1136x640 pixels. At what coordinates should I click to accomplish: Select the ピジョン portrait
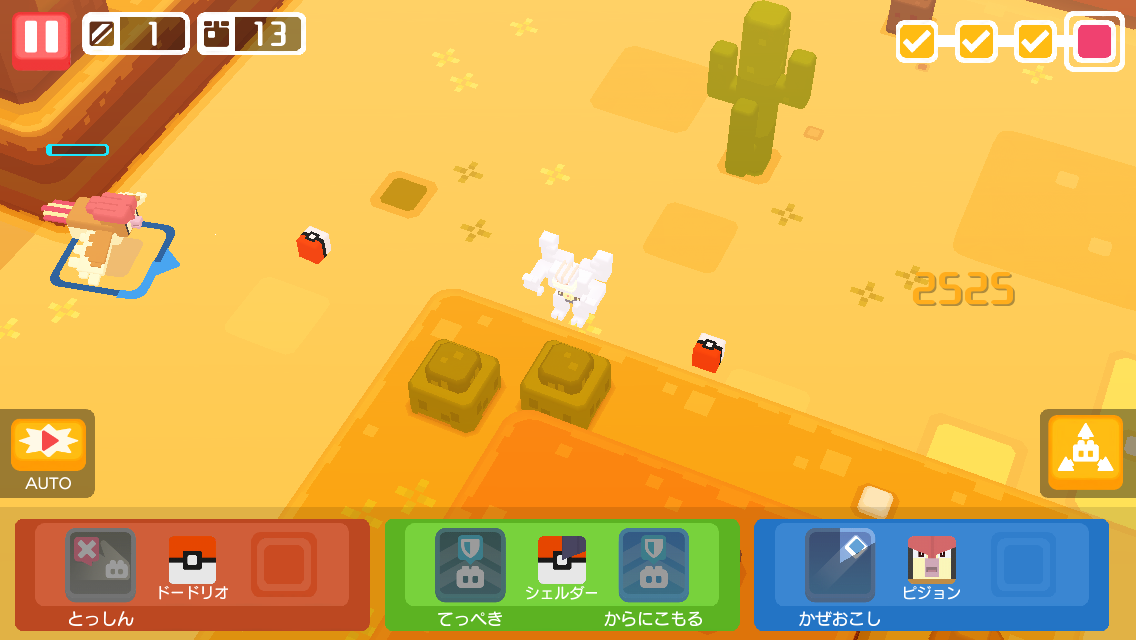[932, 560]
